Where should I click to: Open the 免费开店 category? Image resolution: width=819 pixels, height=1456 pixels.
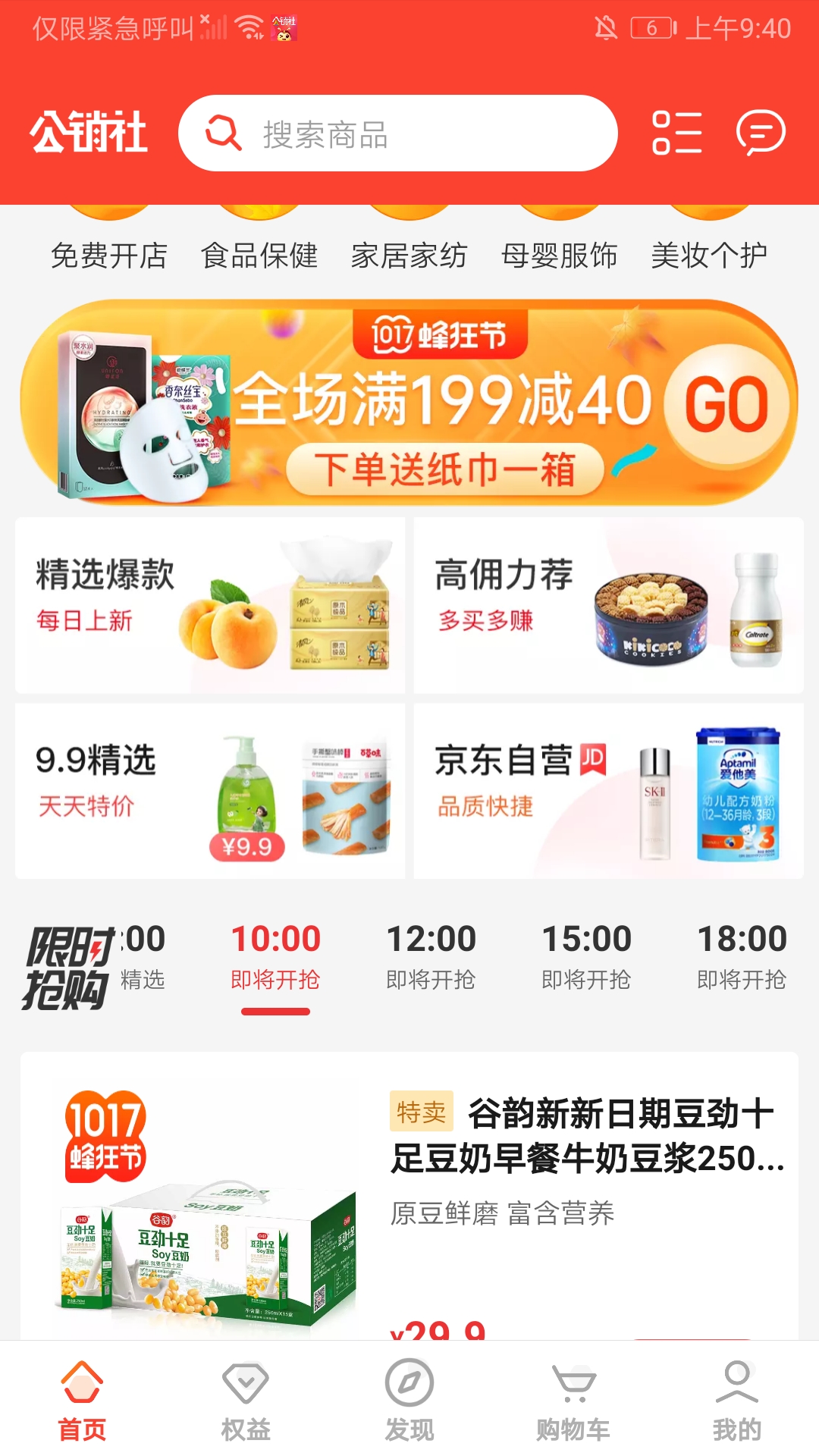109,254
